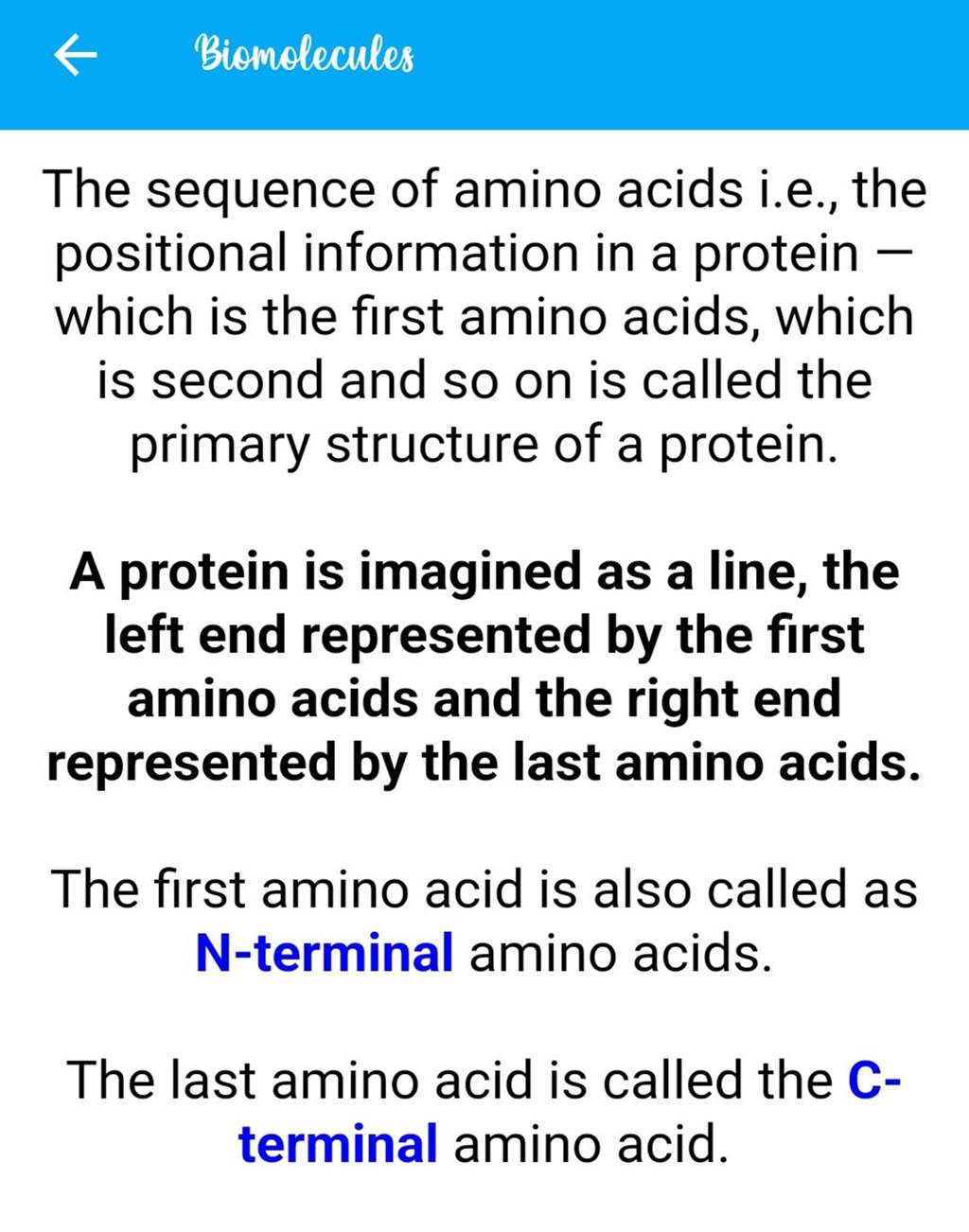Click the last paragraph about C-terminal amino acid

click(x=484, y=1111)
